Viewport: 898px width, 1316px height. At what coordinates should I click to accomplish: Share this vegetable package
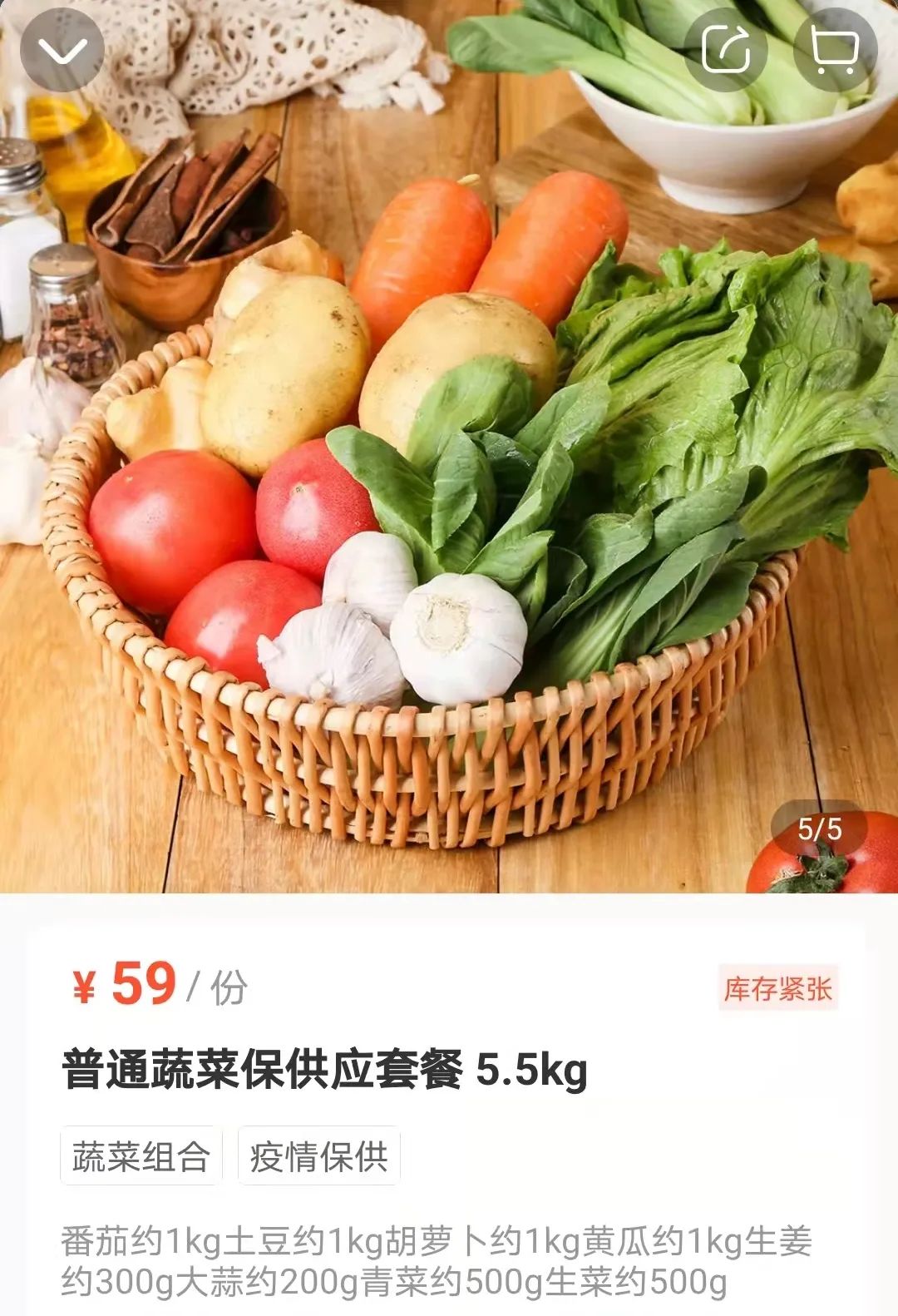pyautogui.click(x=725, y=50)
